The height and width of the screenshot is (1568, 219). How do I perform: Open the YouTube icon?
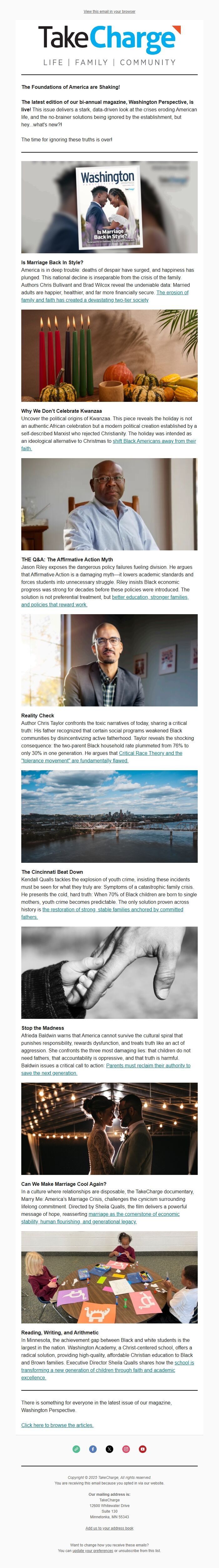coord(142,1449)
